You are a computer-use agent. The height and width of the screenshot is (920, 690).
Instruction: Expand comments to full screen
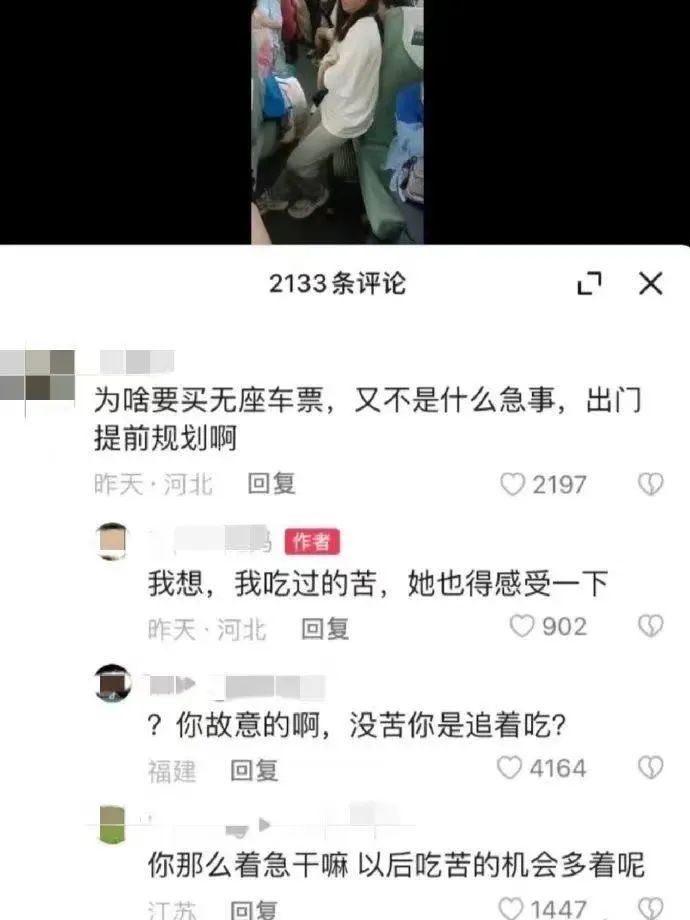click(591, 284)
